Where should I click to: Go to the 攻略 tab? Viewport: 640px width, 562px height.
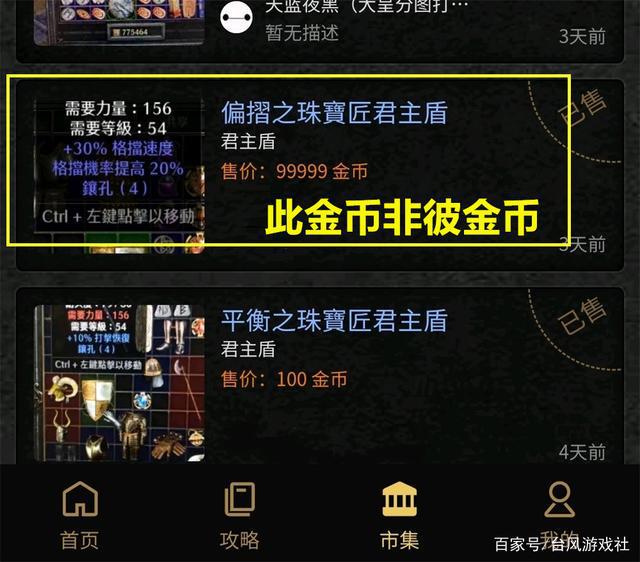(240, 514)
